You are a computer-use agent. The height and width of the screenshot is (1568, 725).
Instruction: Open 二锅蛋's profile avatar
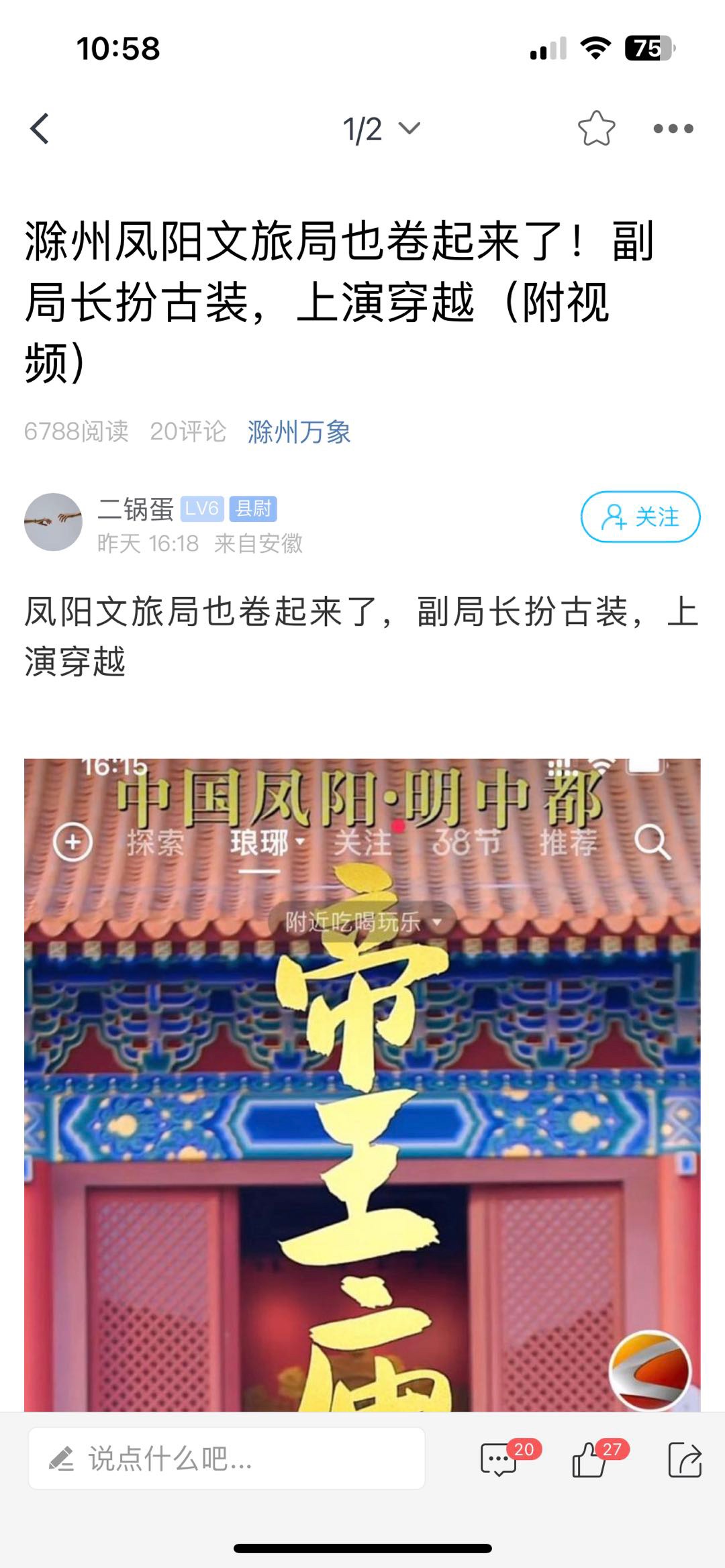tap(53, 522)
